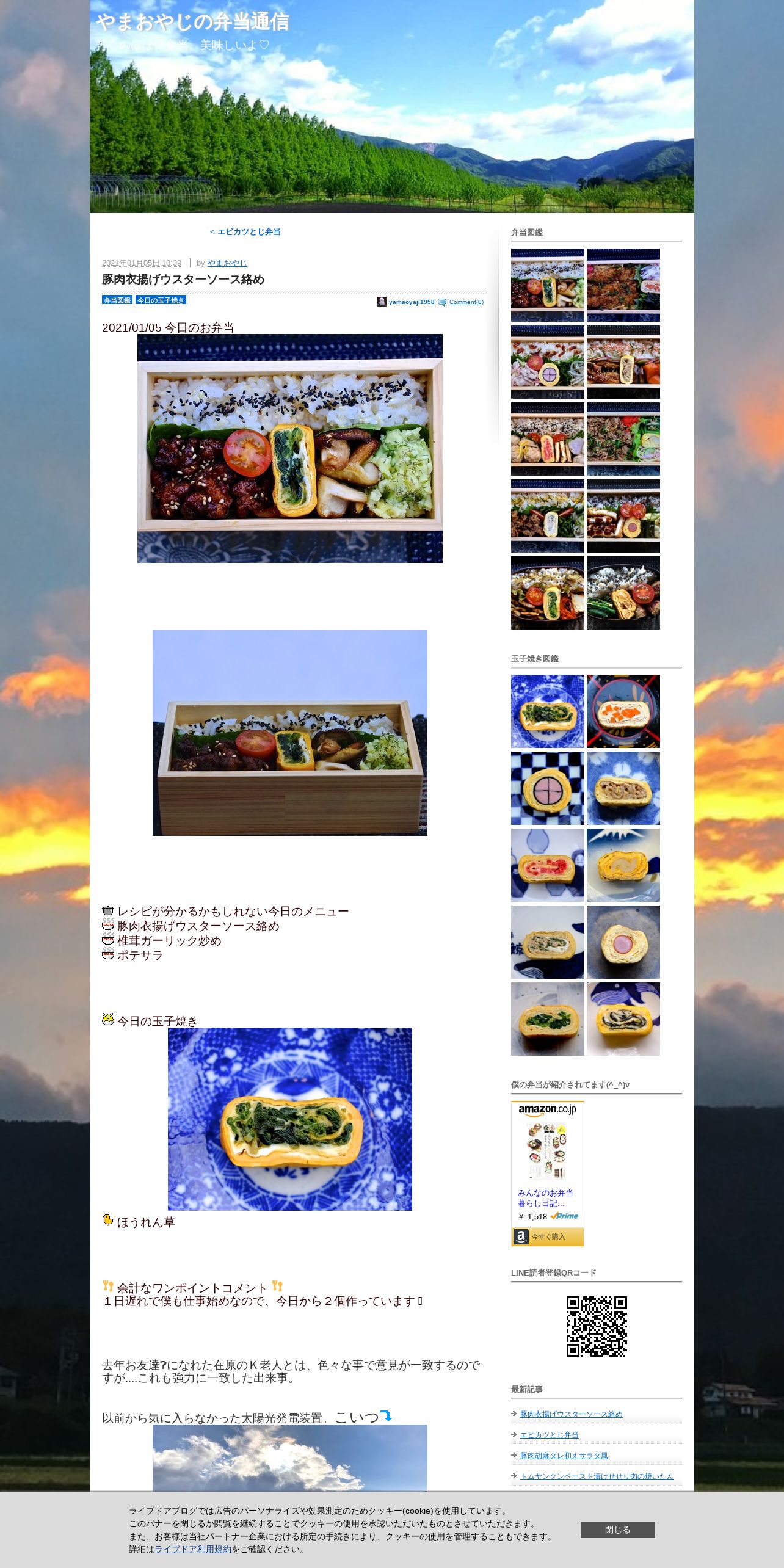Viewport: 784px width, 1568px height.
Task: Tap the 今すぐ購入 Amazon button
Action: 548,1236
